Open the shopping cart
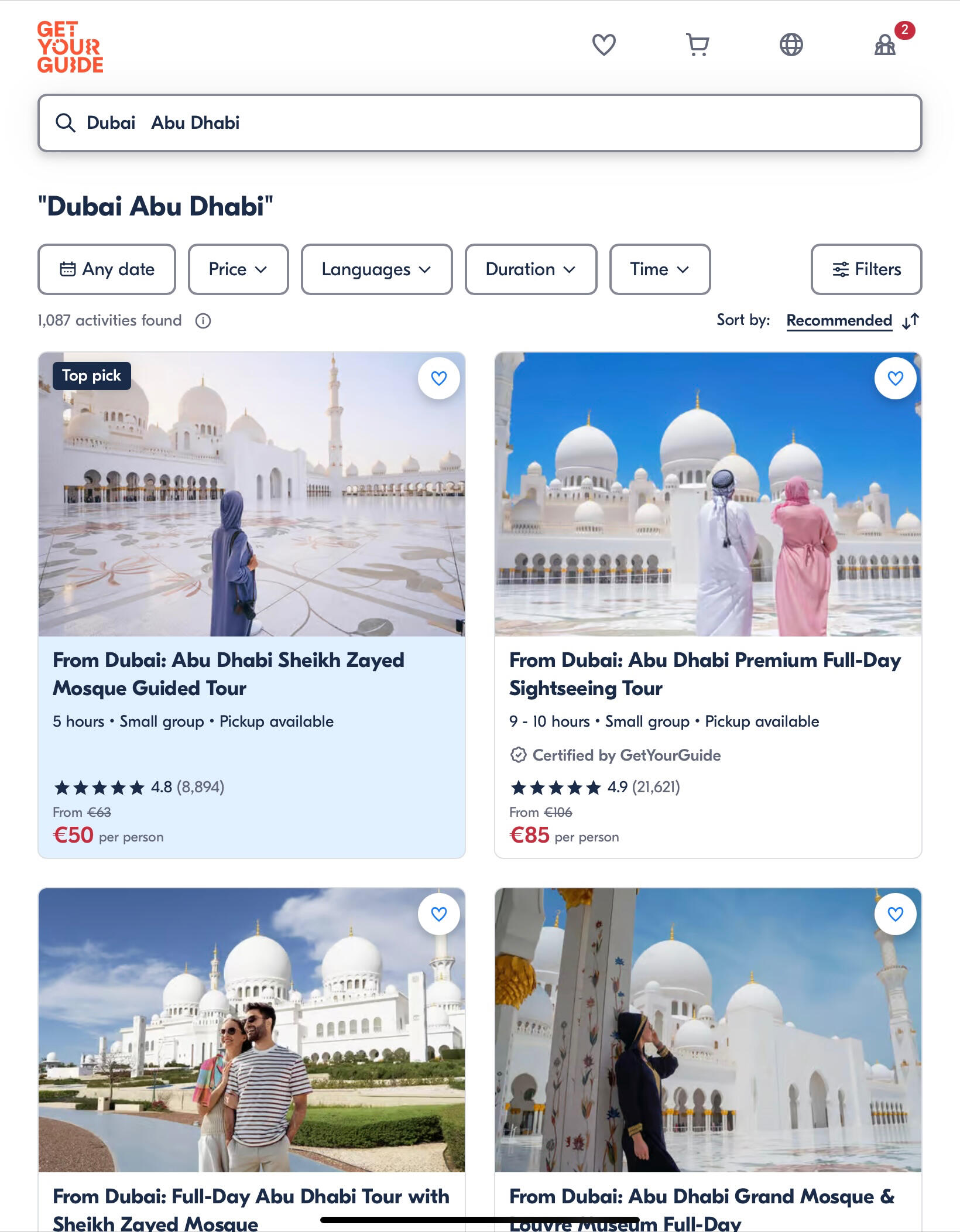960x1232 pixels. pyautogui.click(x=697, y=45)
